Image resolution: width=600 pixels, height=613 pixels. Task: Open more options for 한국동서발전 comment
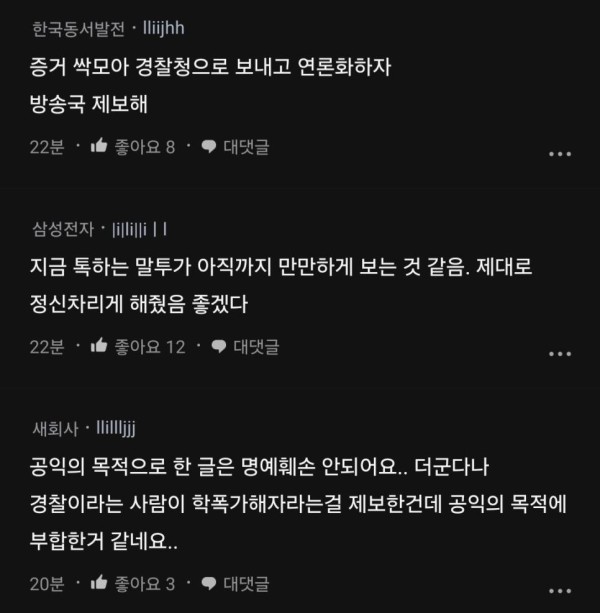(x=561, y=154)
